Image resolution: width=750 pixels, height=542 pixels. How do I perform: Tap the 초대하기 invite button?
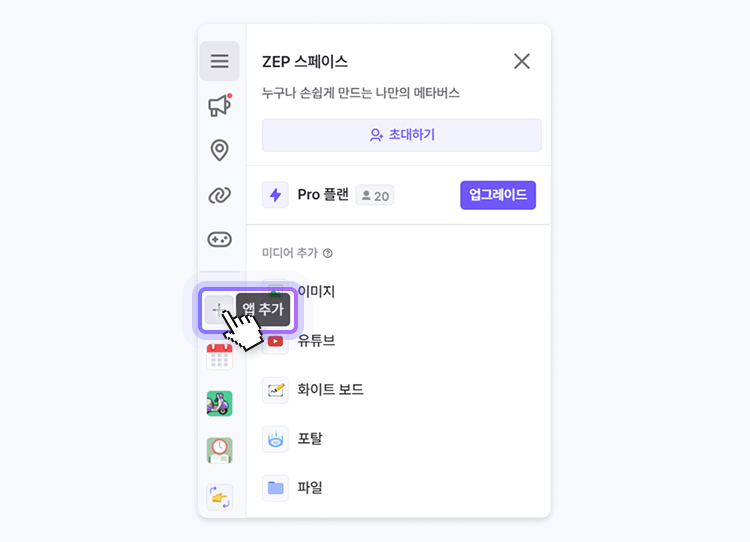point(401,135)
